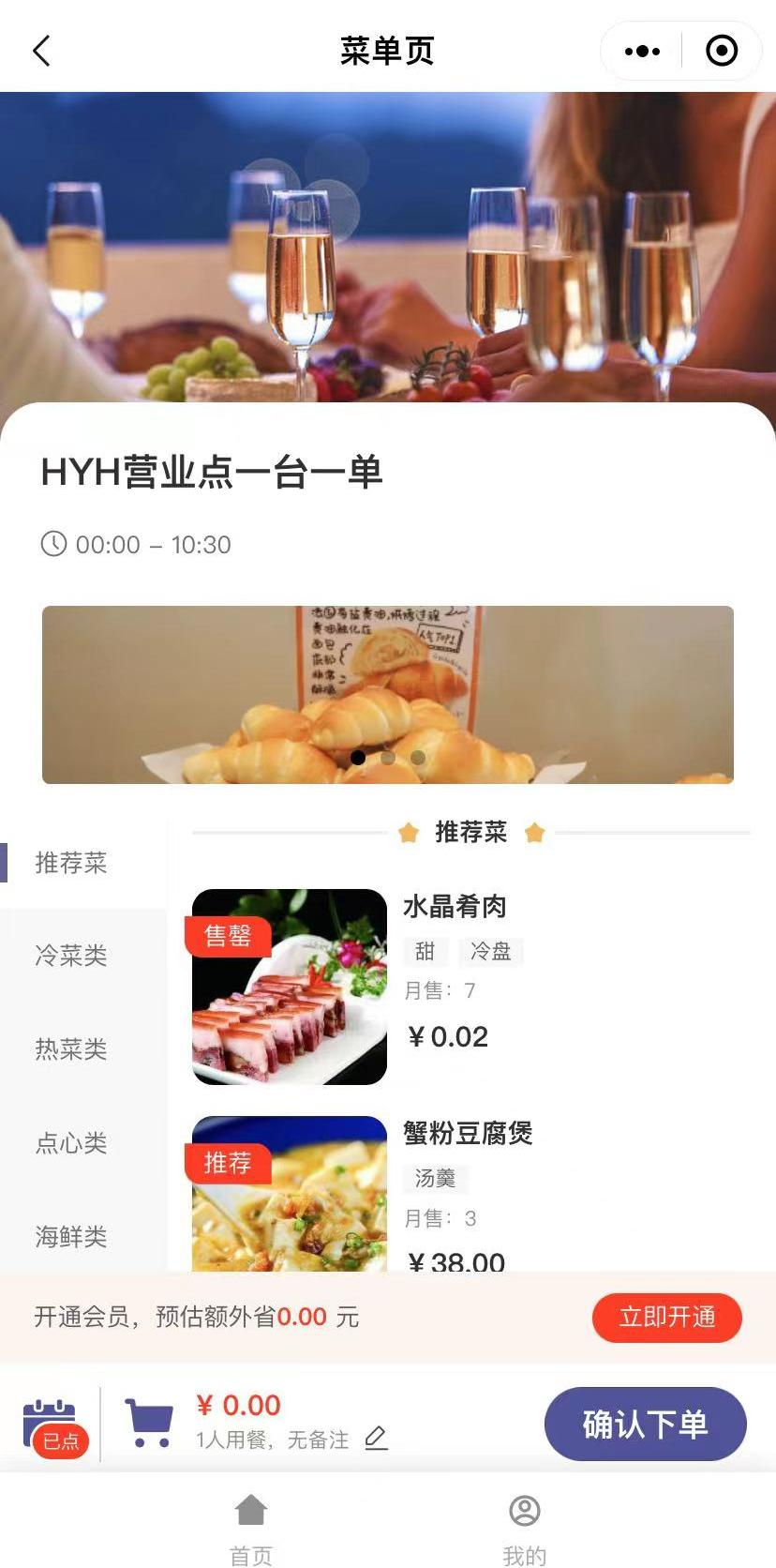Browse the 点心类 category
Image resolution: width=776 pixels, height=1568 pixels.
tap(71, 1143)
